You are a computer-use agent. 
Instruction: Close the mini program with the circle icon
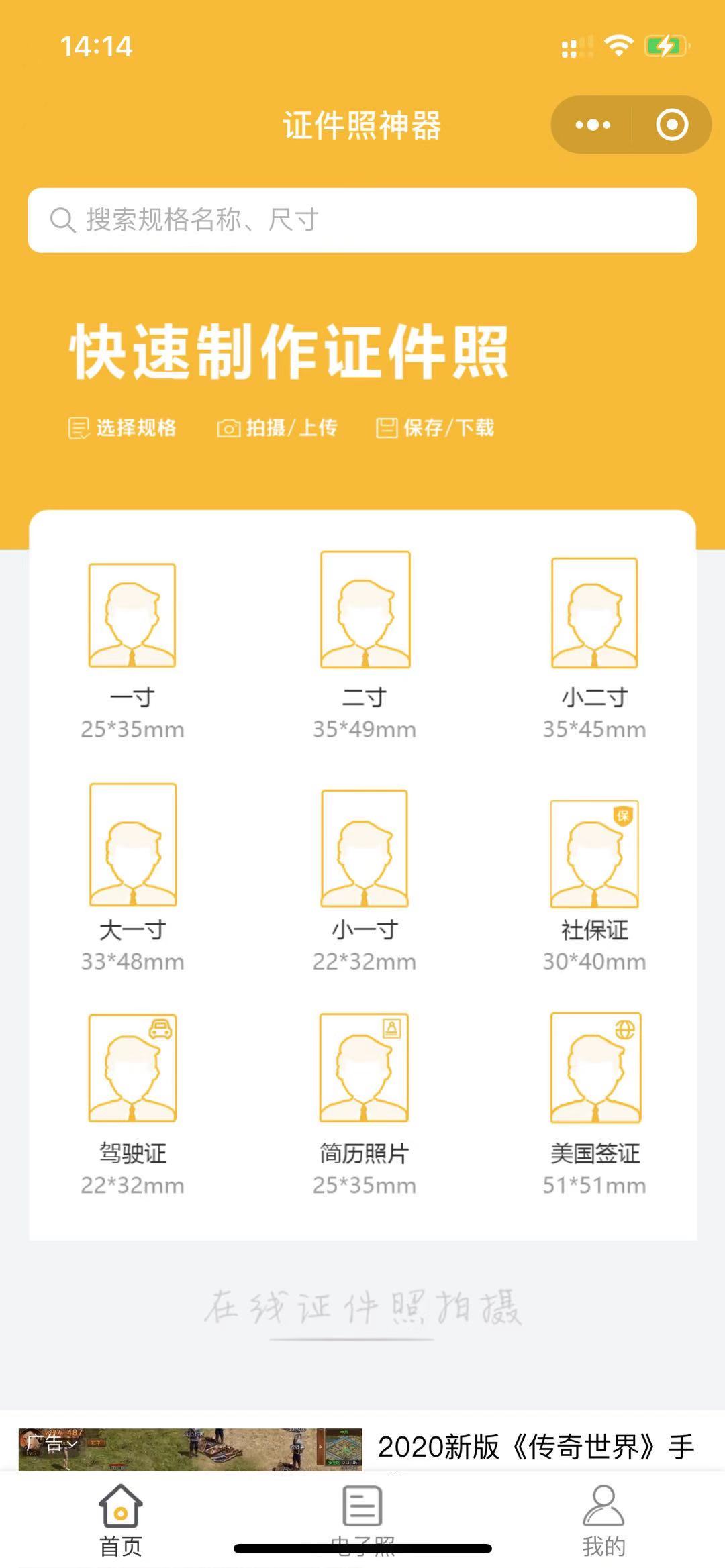pyautogui.click(x=672, y=125)
